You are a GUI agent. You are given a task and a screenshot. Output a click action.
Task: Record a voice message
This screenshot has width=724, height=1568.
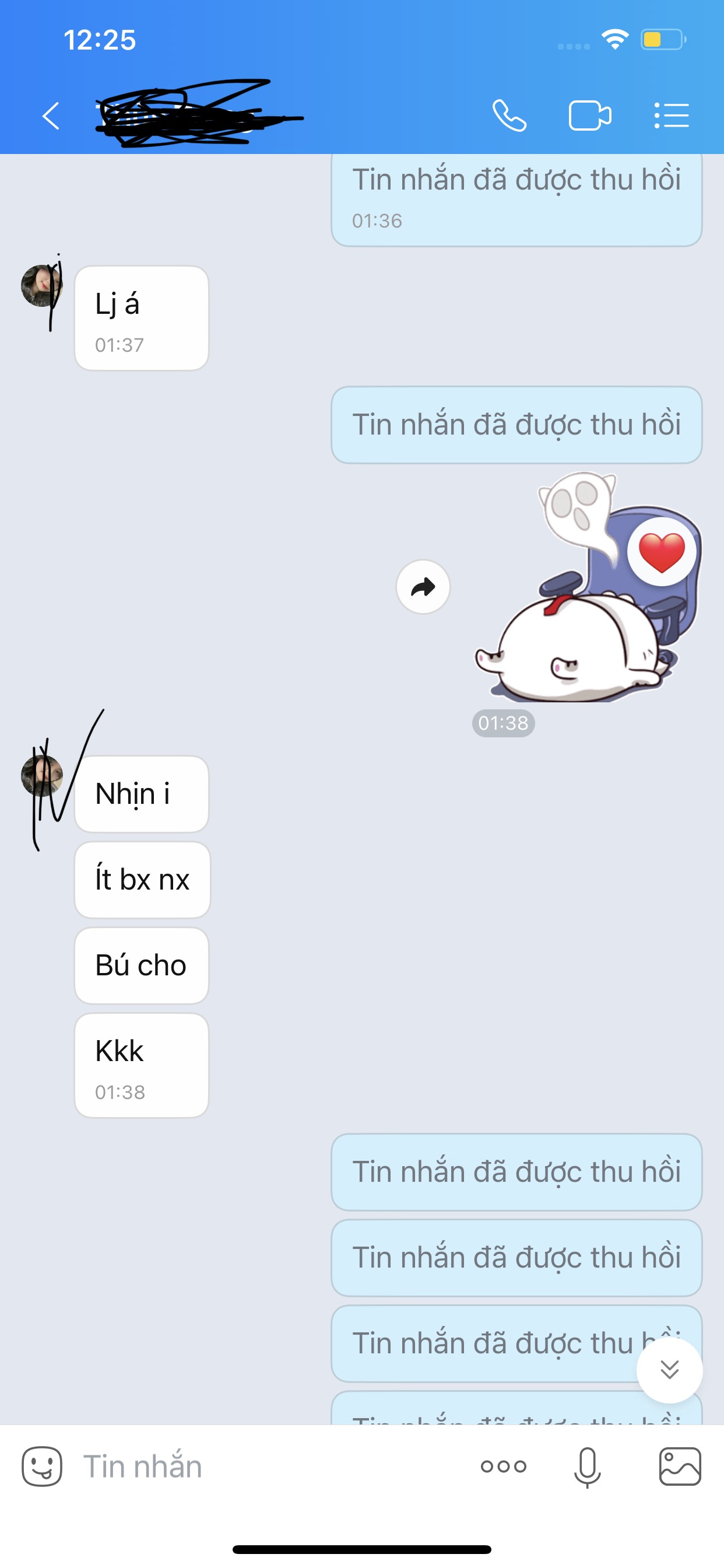tap(587, 1467)
